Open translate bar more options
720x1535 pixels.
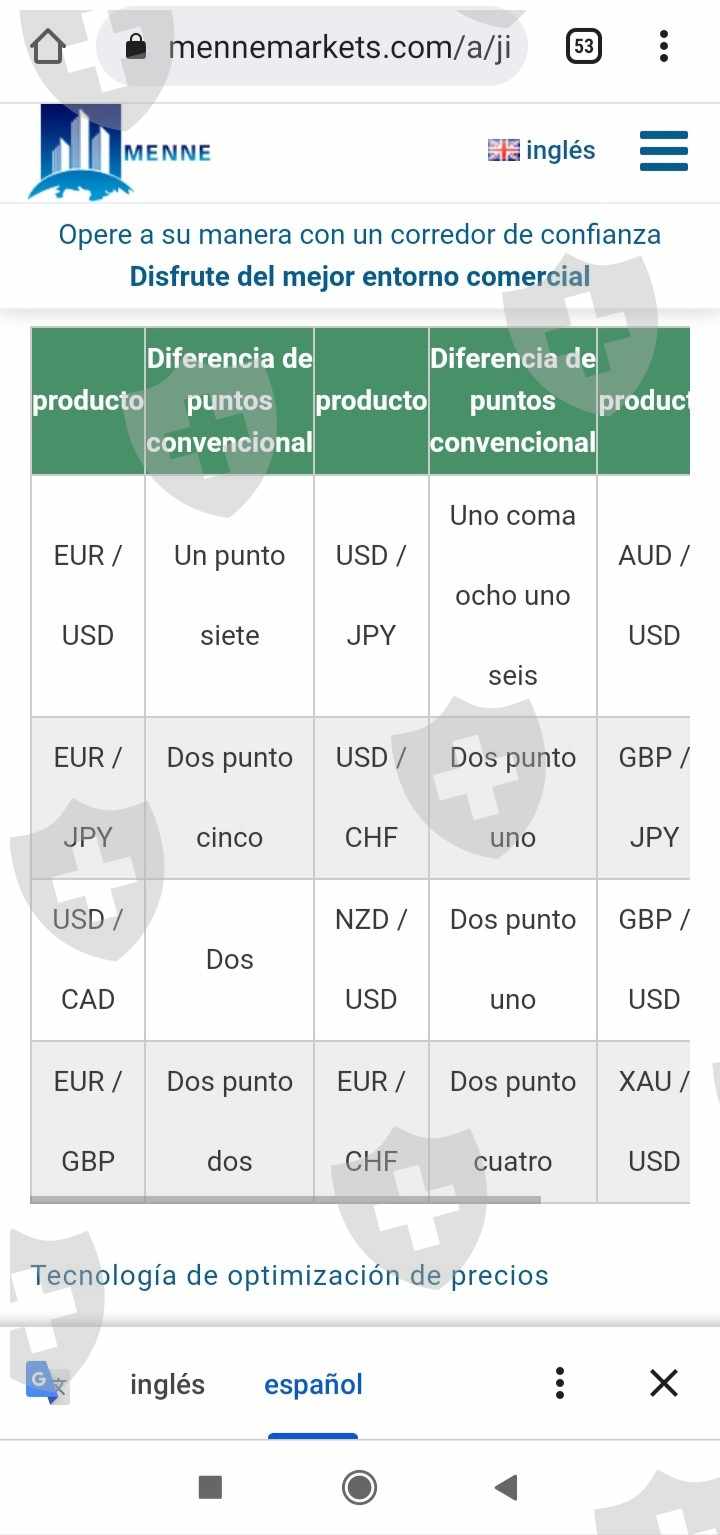(x=560, y=1384)
